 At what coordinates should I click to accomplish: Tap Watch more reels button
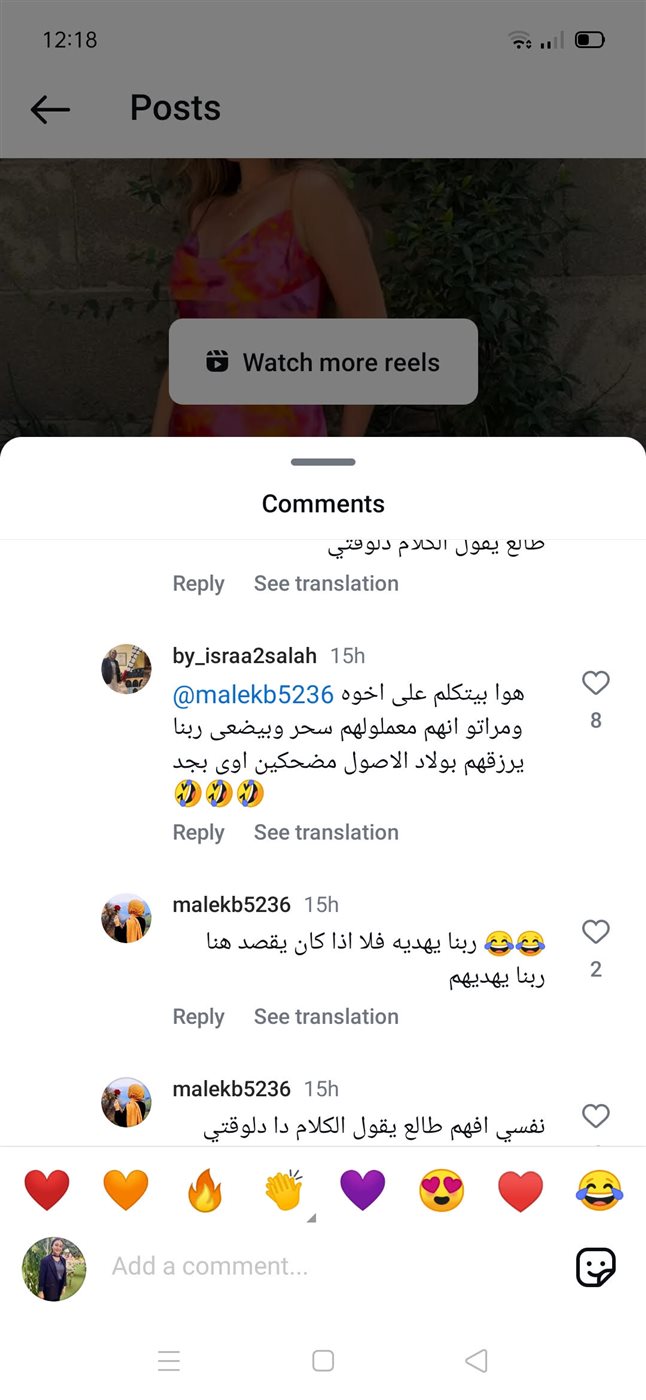click(323, 362)
